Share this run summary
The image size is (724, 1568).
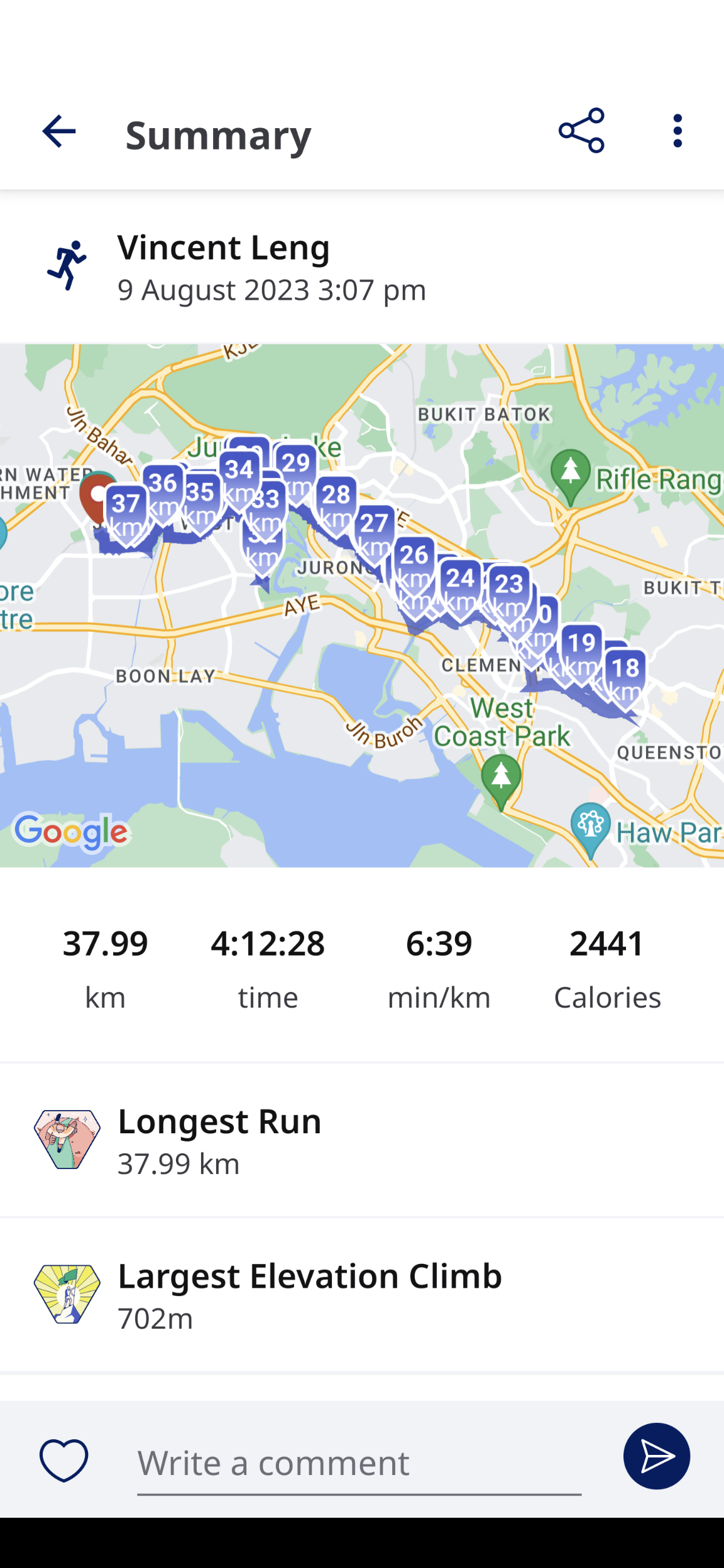[581, 131]
